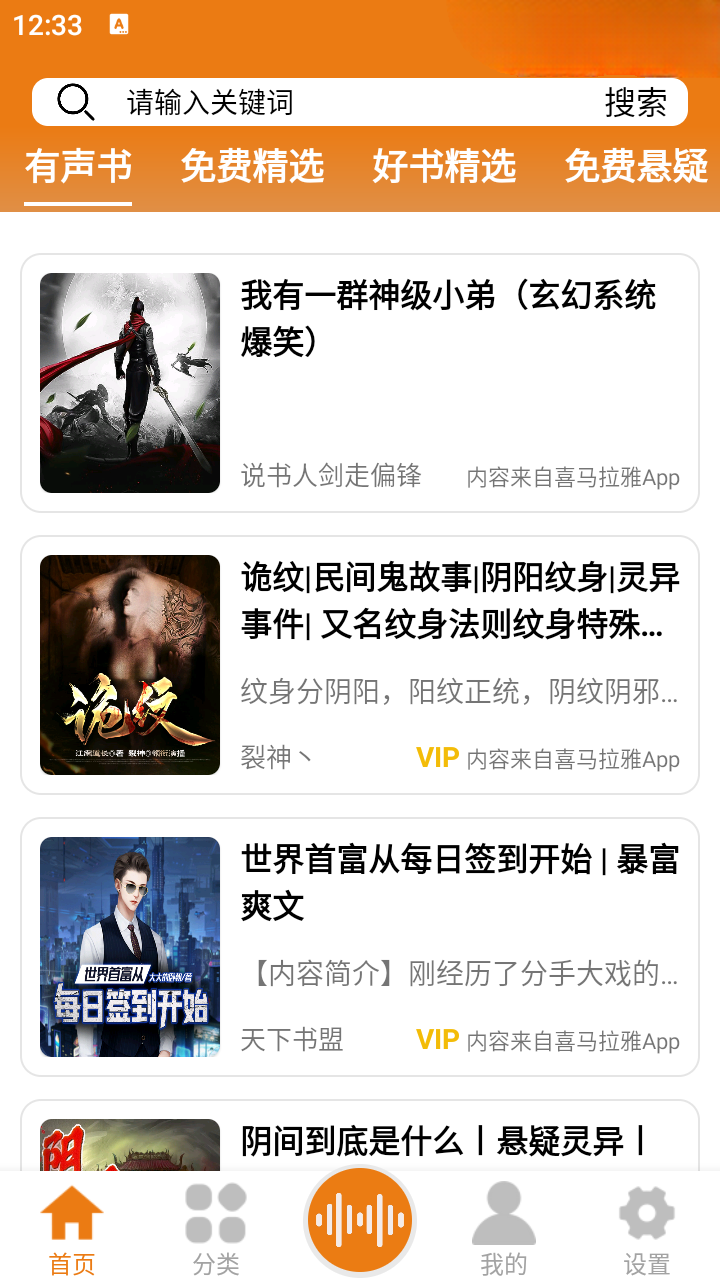Go to the 首页 tab

72,1228
